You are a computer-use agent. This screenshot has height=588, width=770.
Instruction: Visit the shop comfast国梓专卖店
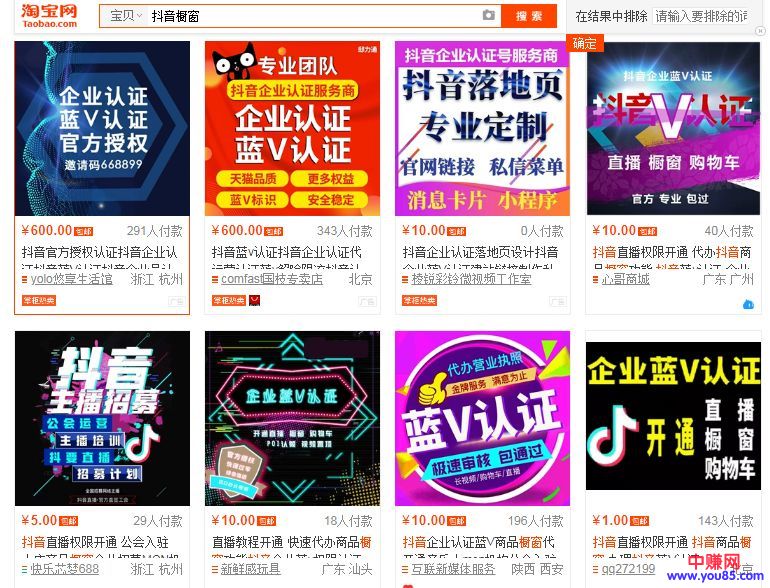pyautogui.click(x=271, y=279)
